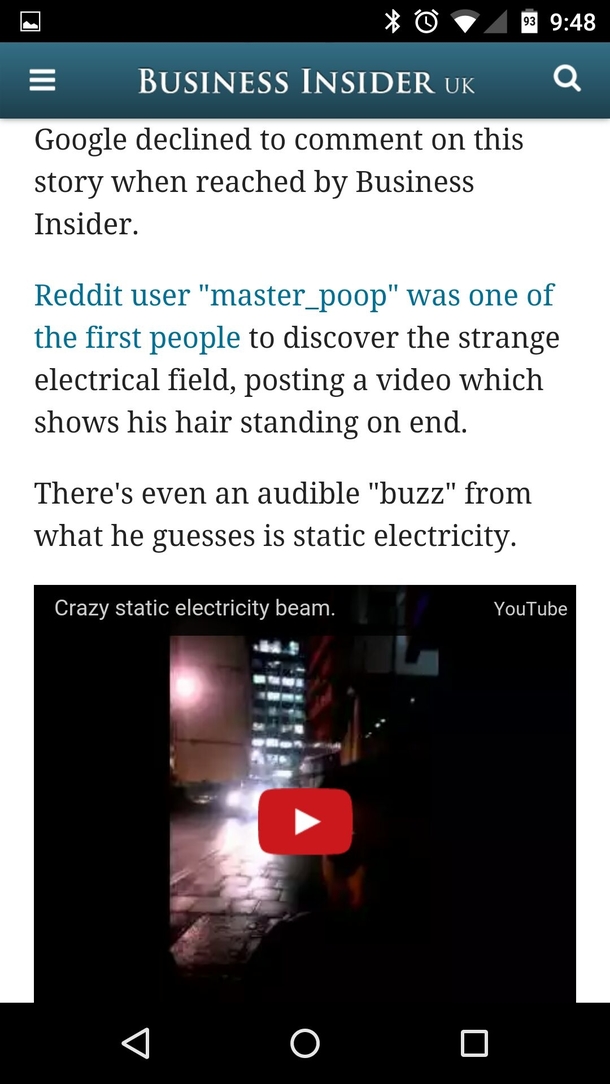610x1084 pixels.
Task: Open the video title link on YouTube
Action: click(194, 608)
